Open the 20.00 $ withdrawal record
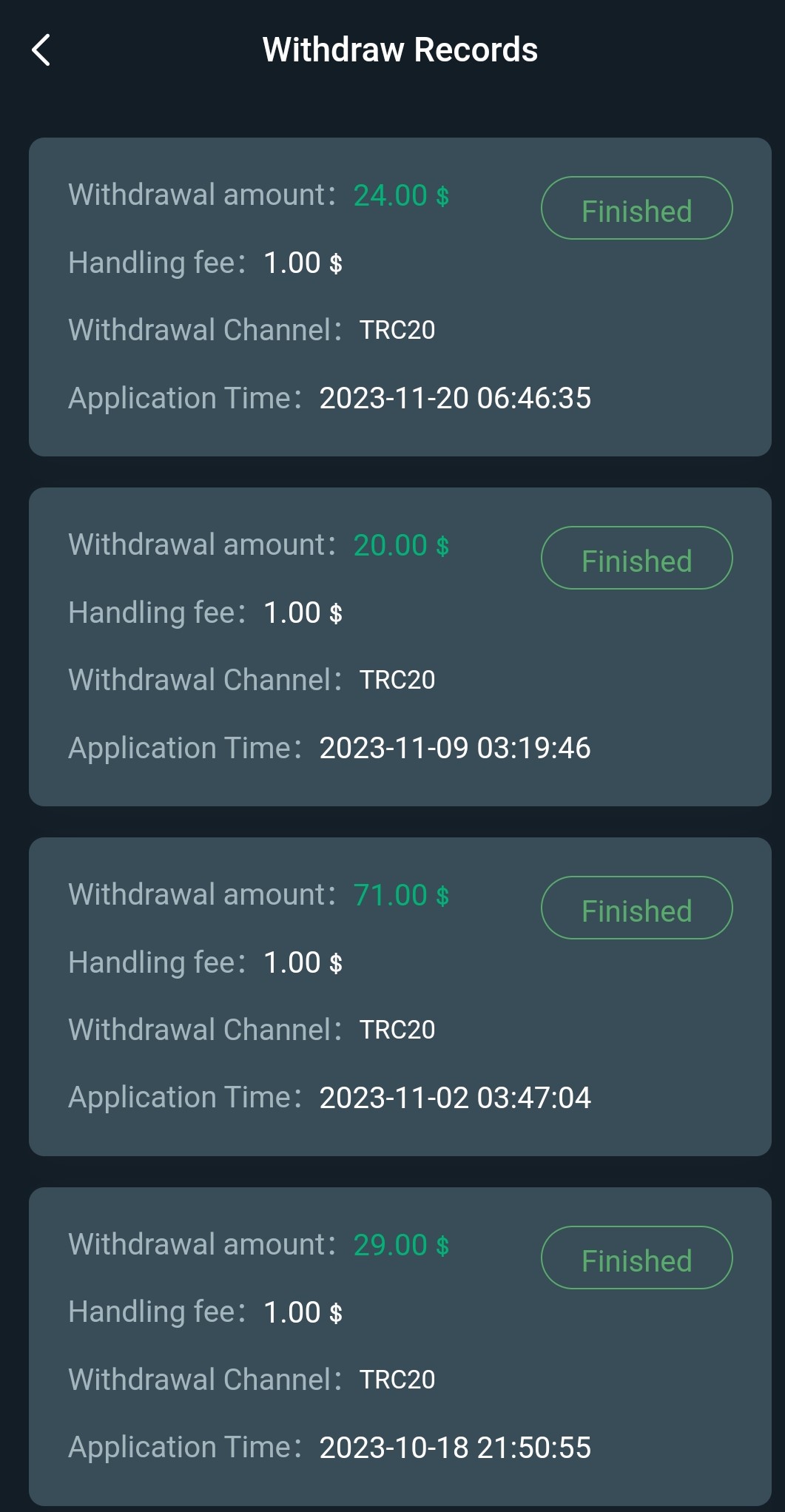785x1512 pixels. pyautogui.click(x=400, y=647)
